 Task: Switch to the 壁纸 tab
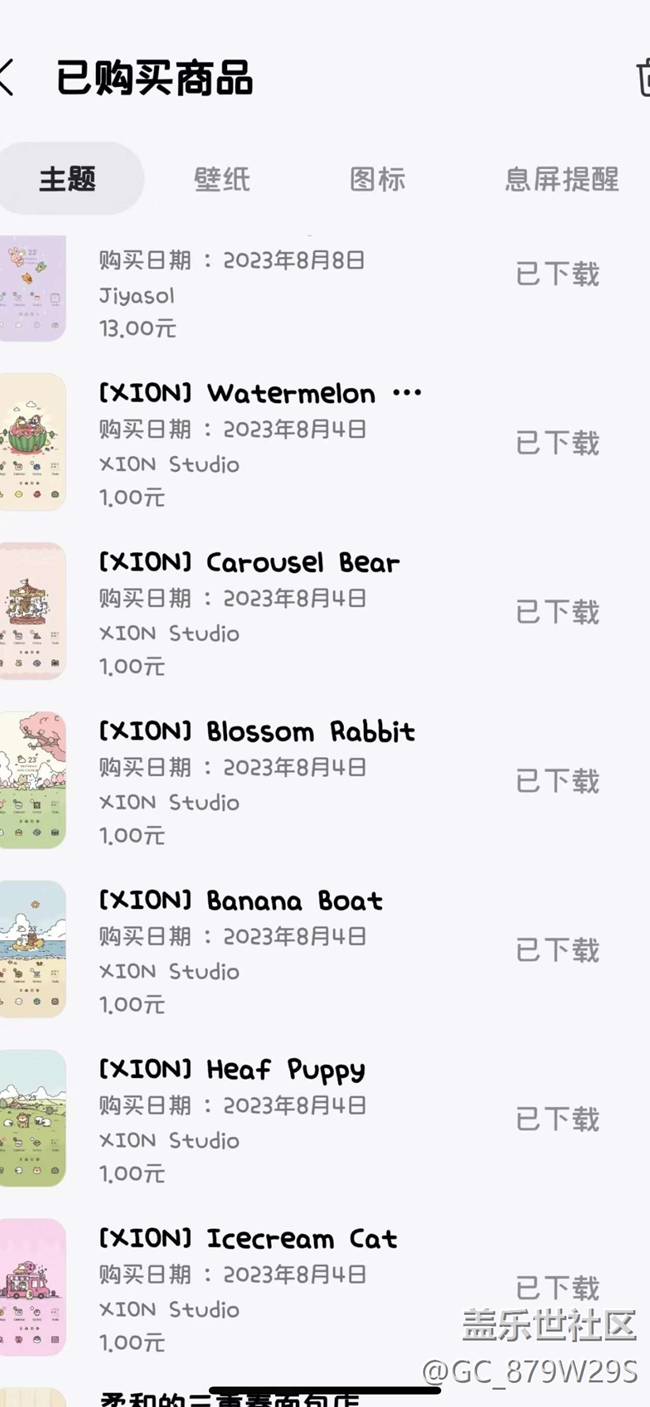[221, 179]
